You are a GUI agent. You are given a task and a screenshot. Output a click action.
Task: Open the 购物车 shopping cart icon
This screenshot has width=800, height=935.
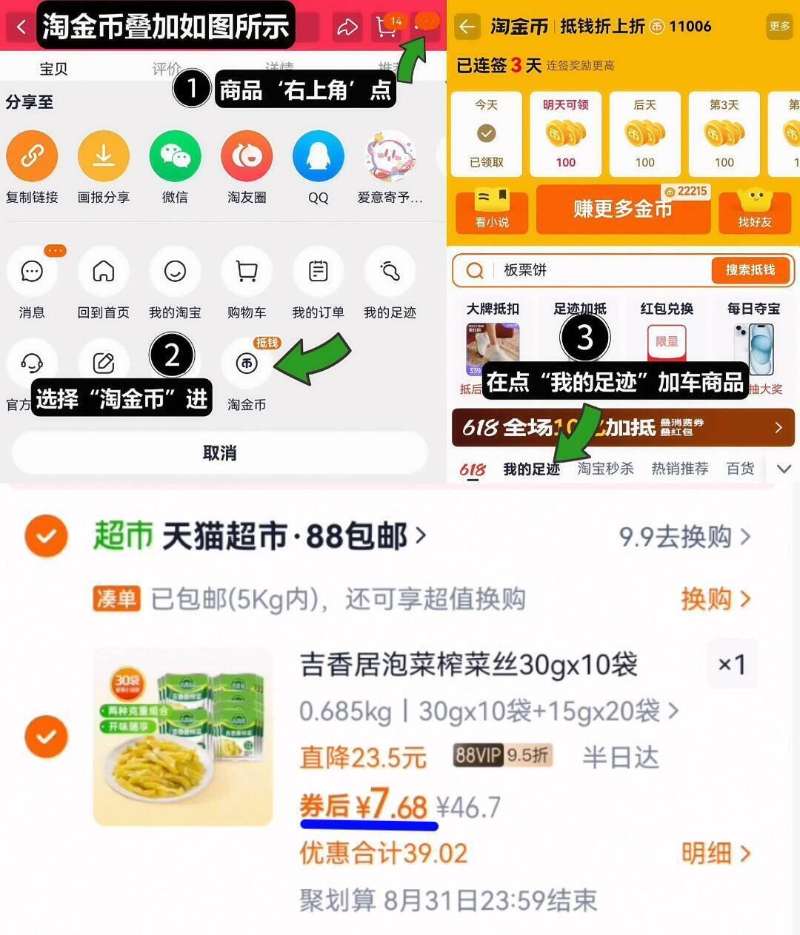tap(246, 272)
